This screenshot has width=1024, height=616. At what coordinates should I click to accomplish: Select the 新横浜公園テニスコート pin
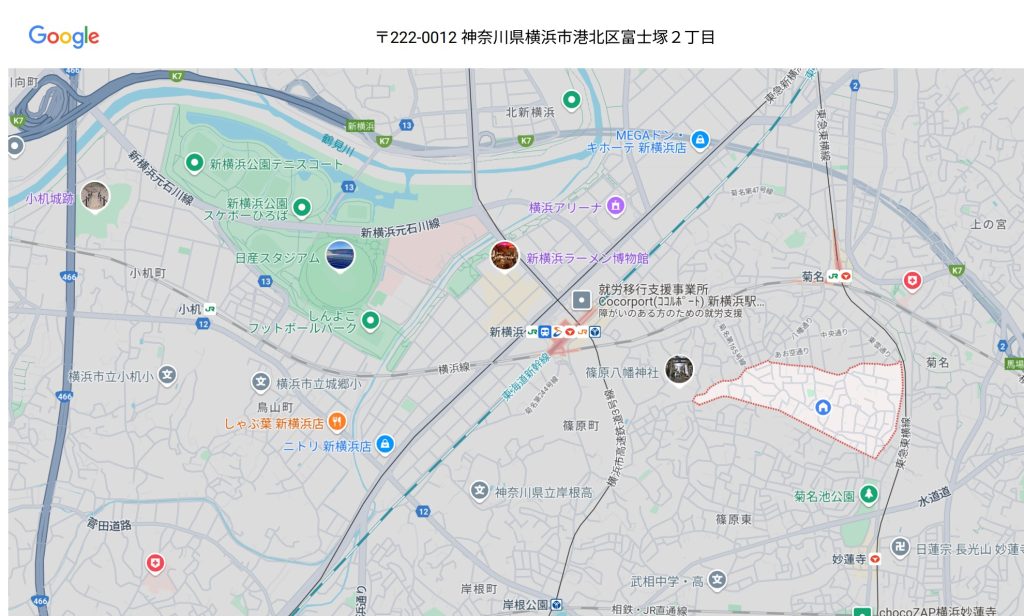pos(194,162)
